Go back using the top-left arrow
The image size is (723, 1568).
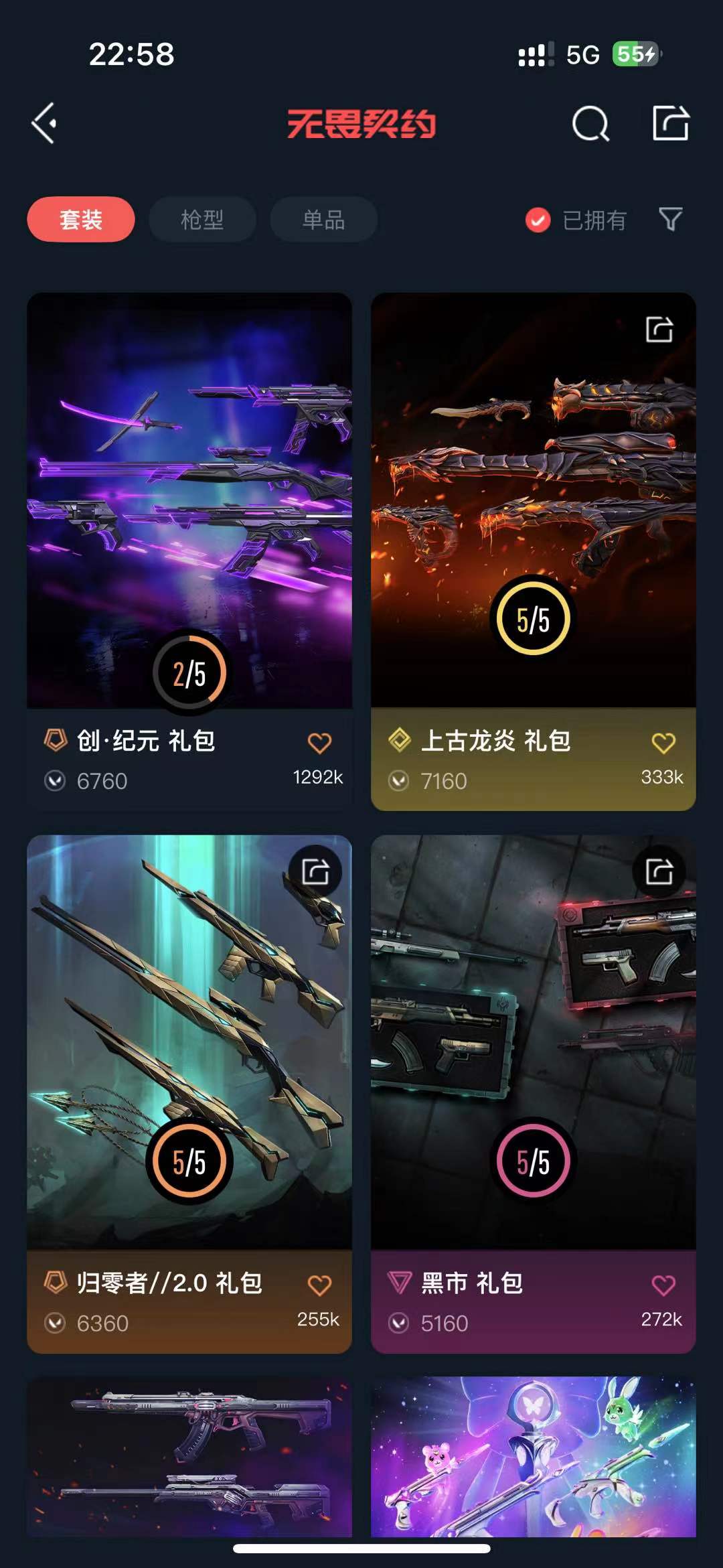(44, 124)
